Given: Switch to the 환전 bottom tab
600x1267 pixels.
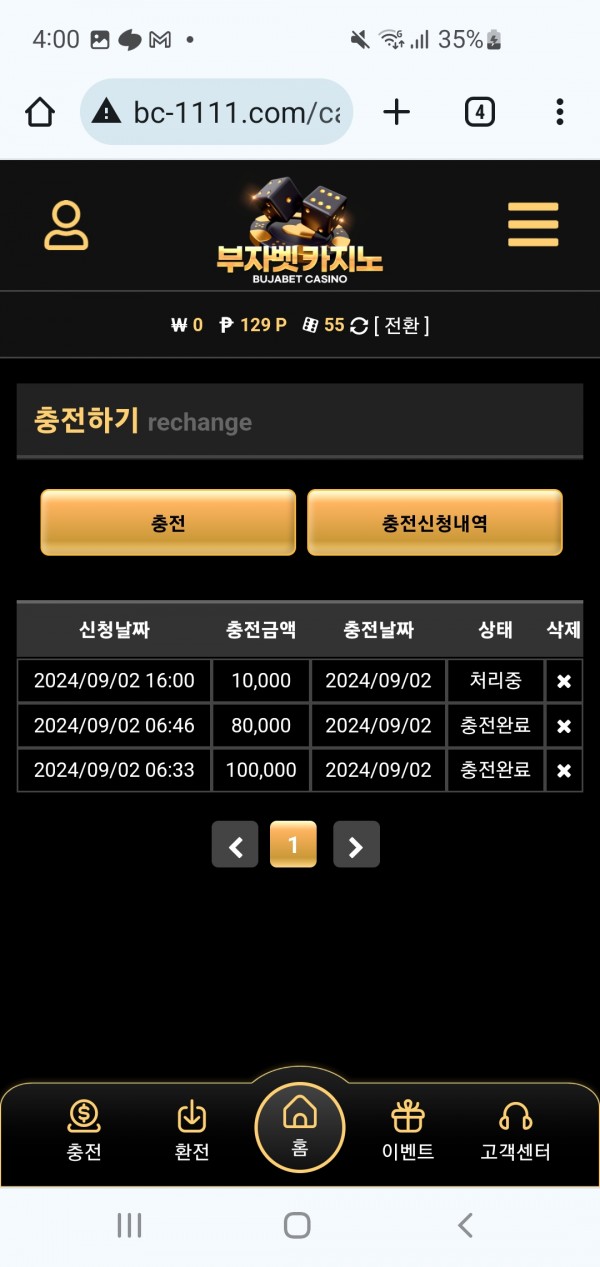Looking at the screenshot, I should click(x=191, y=1131).
